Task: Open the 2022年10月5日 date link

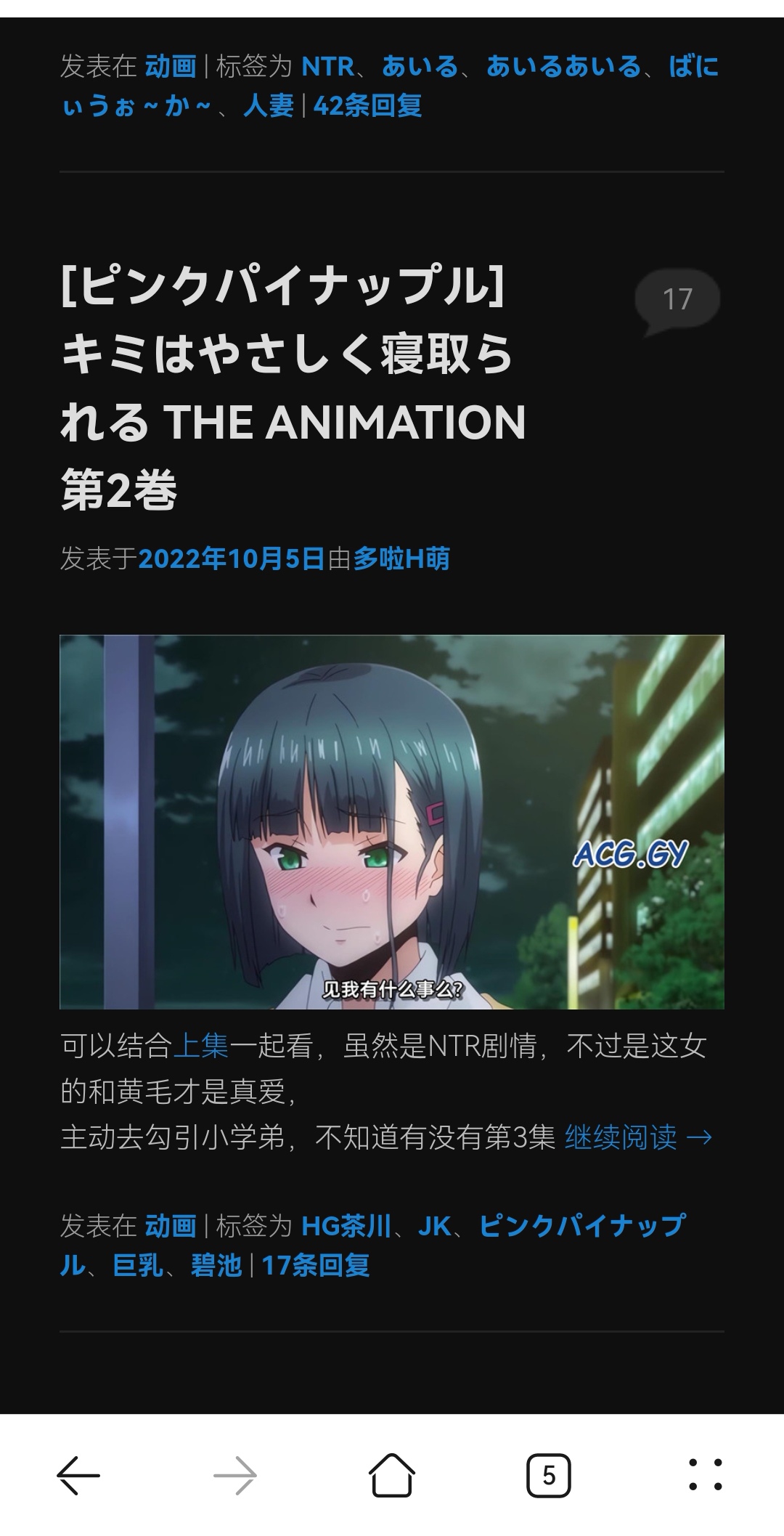Action: coord(231,558)
